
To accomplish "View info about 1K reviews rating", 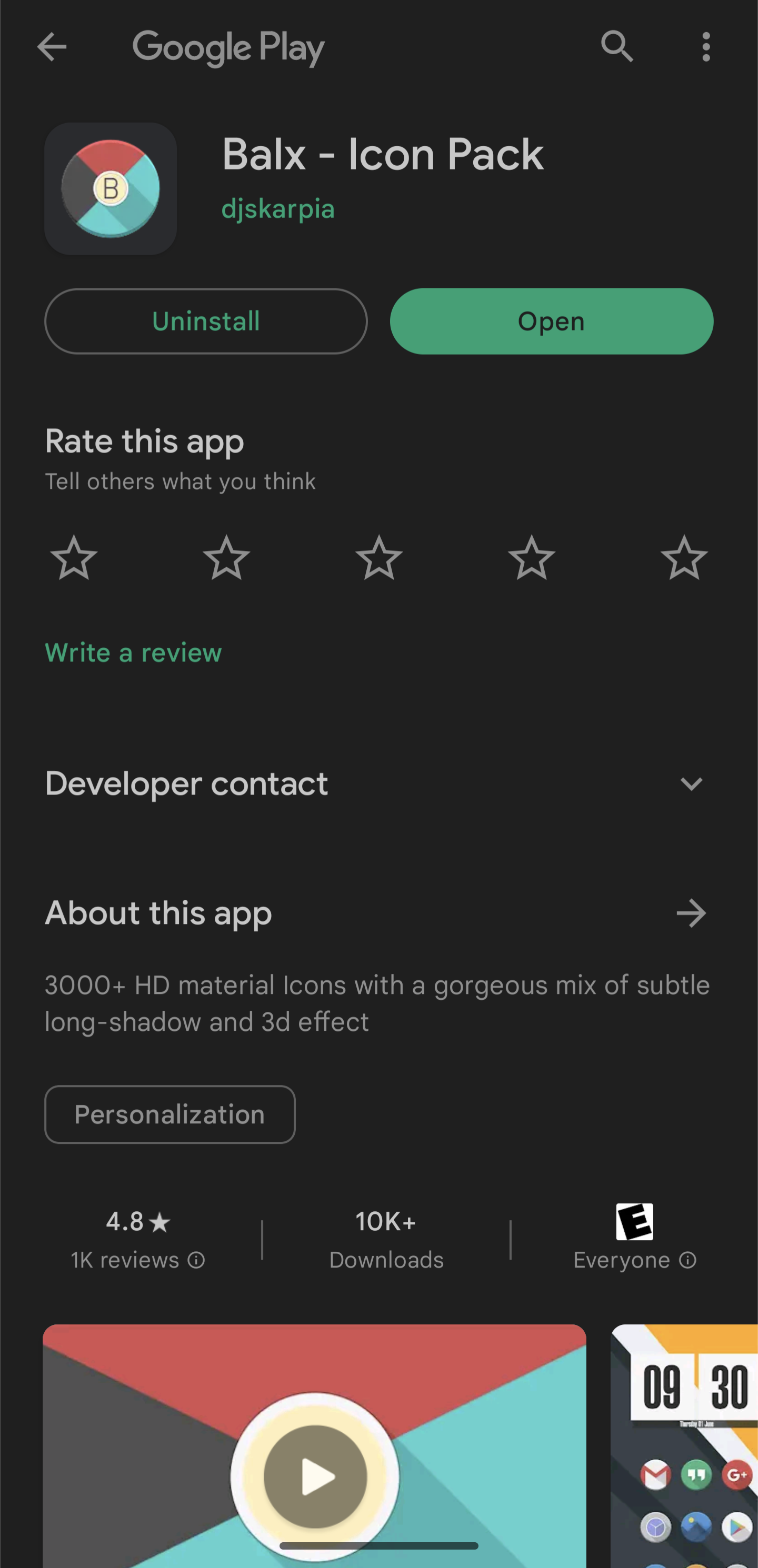I will coord(196,1260).
